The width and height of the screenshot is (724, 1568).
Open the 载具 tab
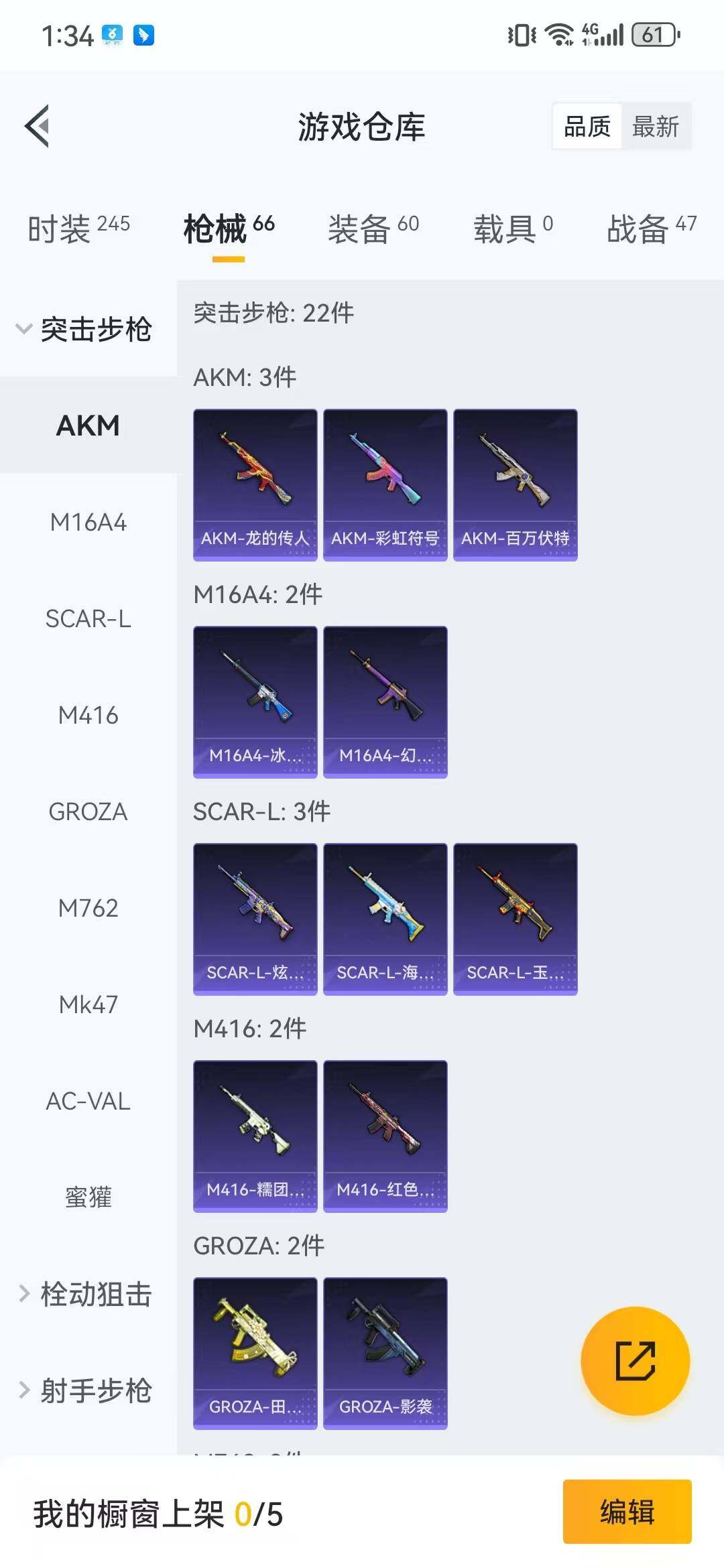click(513, 229)
